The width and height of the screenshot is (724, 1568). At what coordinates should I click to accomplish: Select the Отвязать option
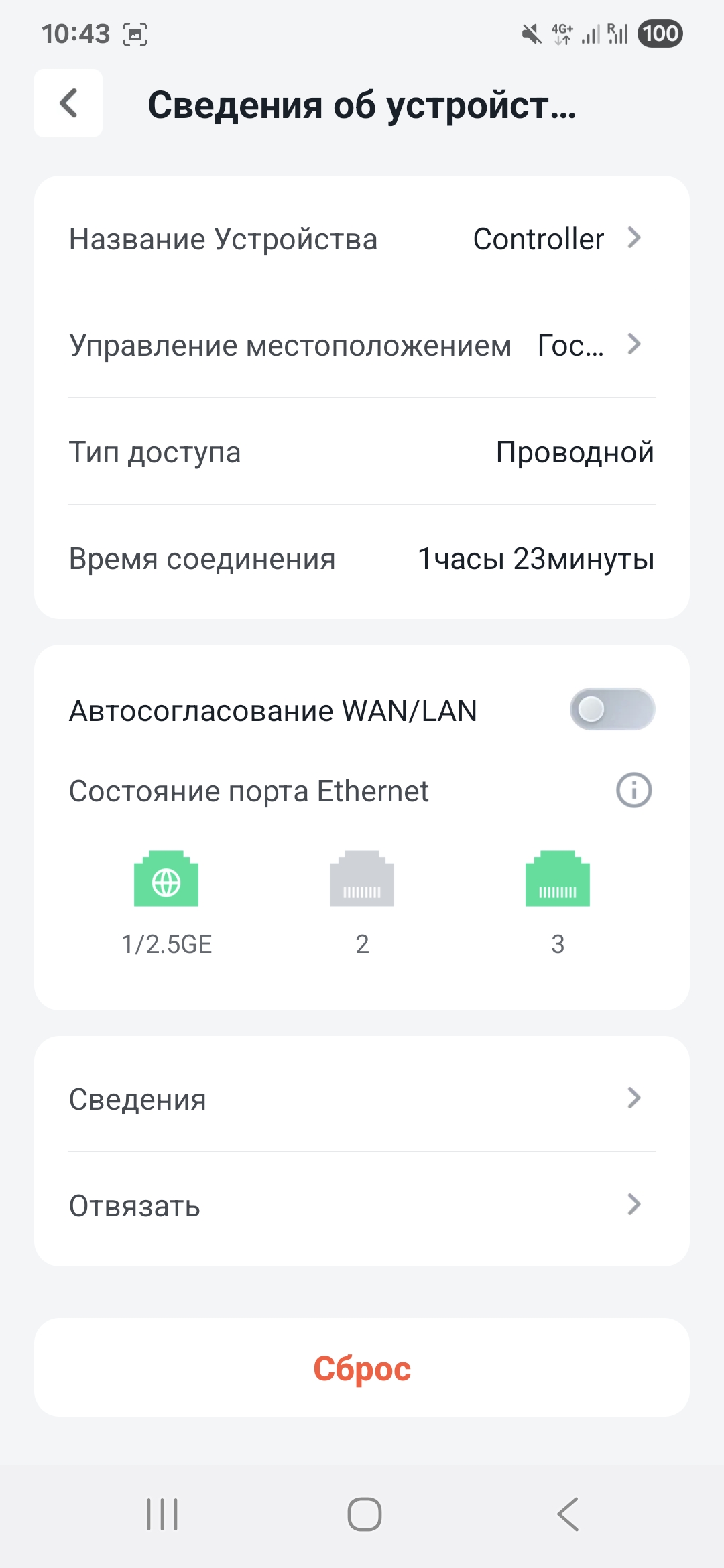pos(362,1205)
